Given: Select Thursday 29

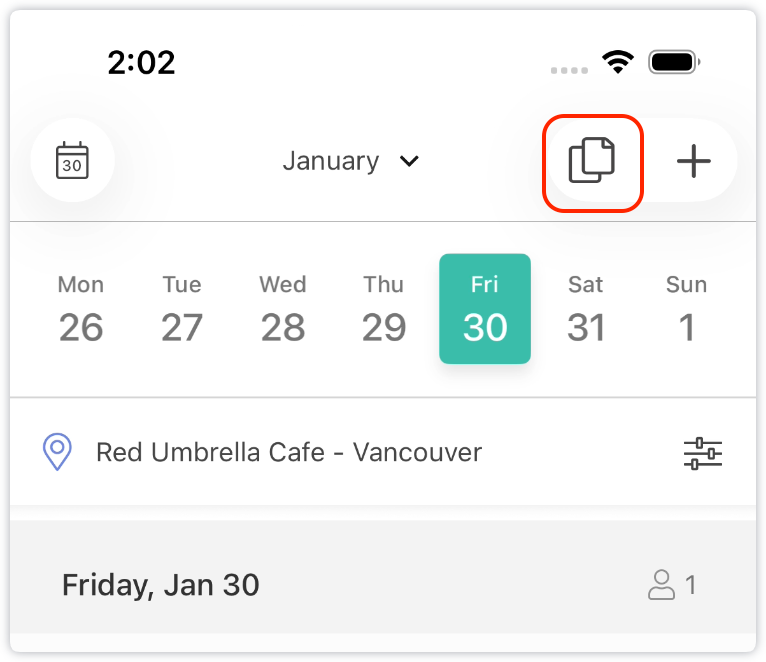Looking at the screenshot, I should [x=384, y=309].
